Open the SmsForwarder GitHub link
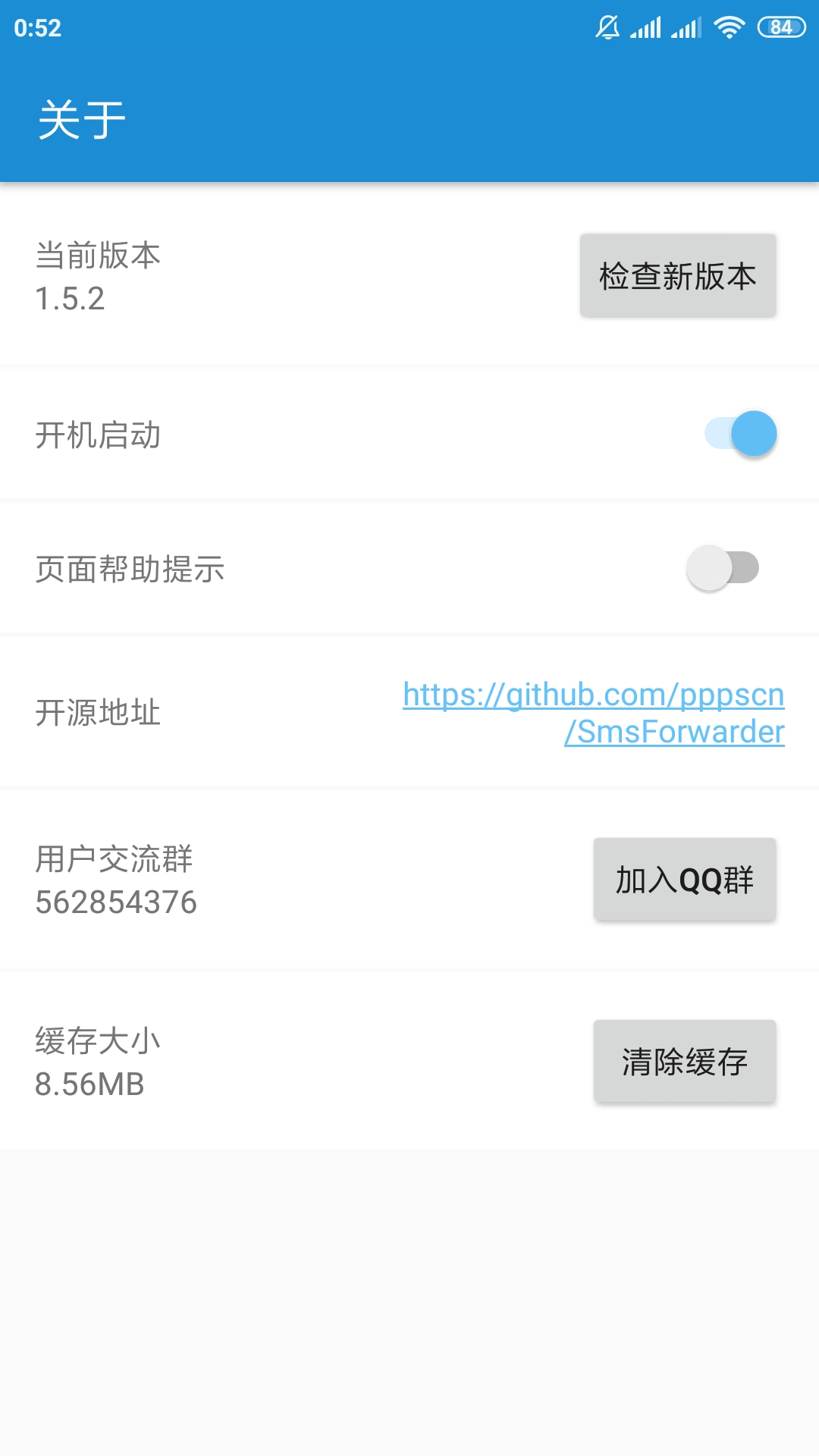 tap(594, 713)
